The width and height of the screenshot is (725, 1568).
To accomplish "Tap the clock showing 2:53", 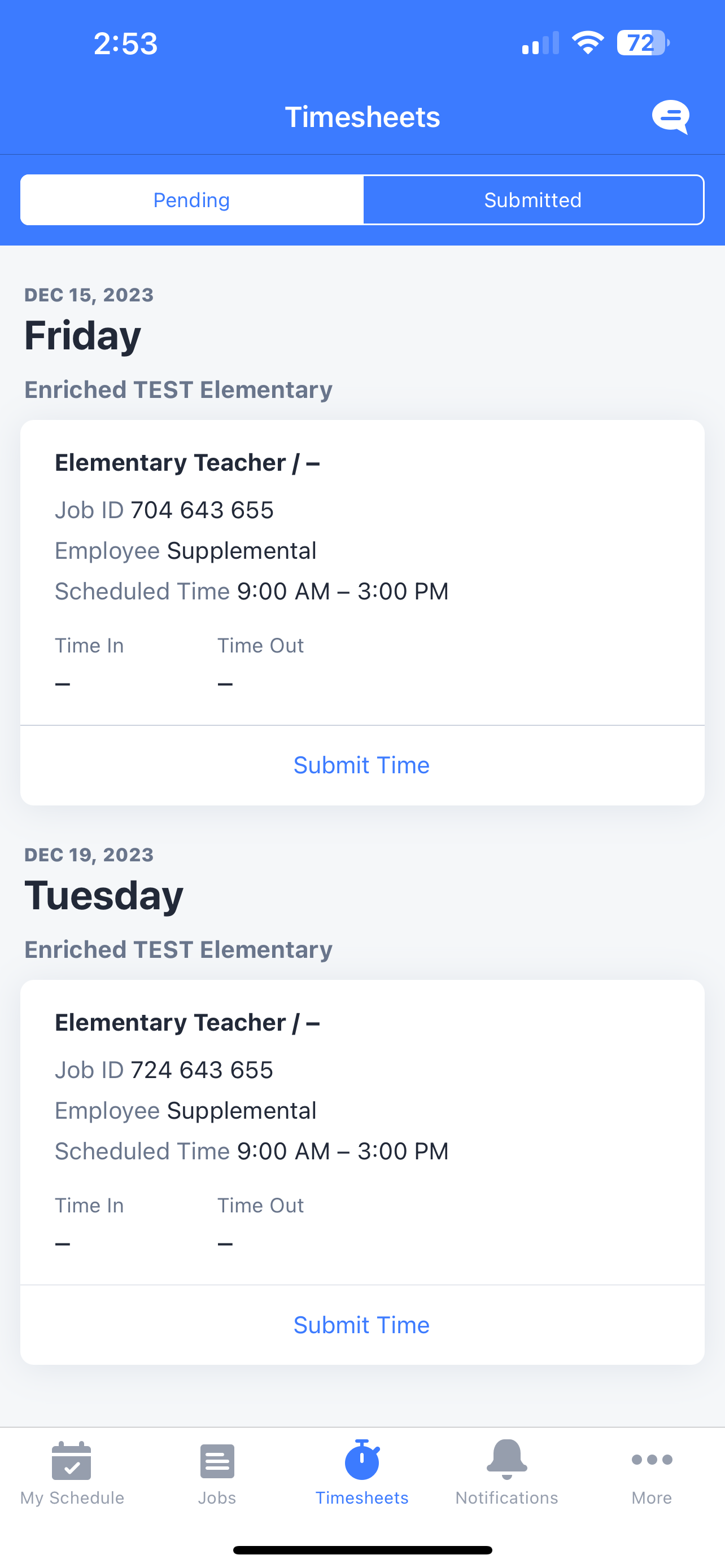I will pos(125,42).
